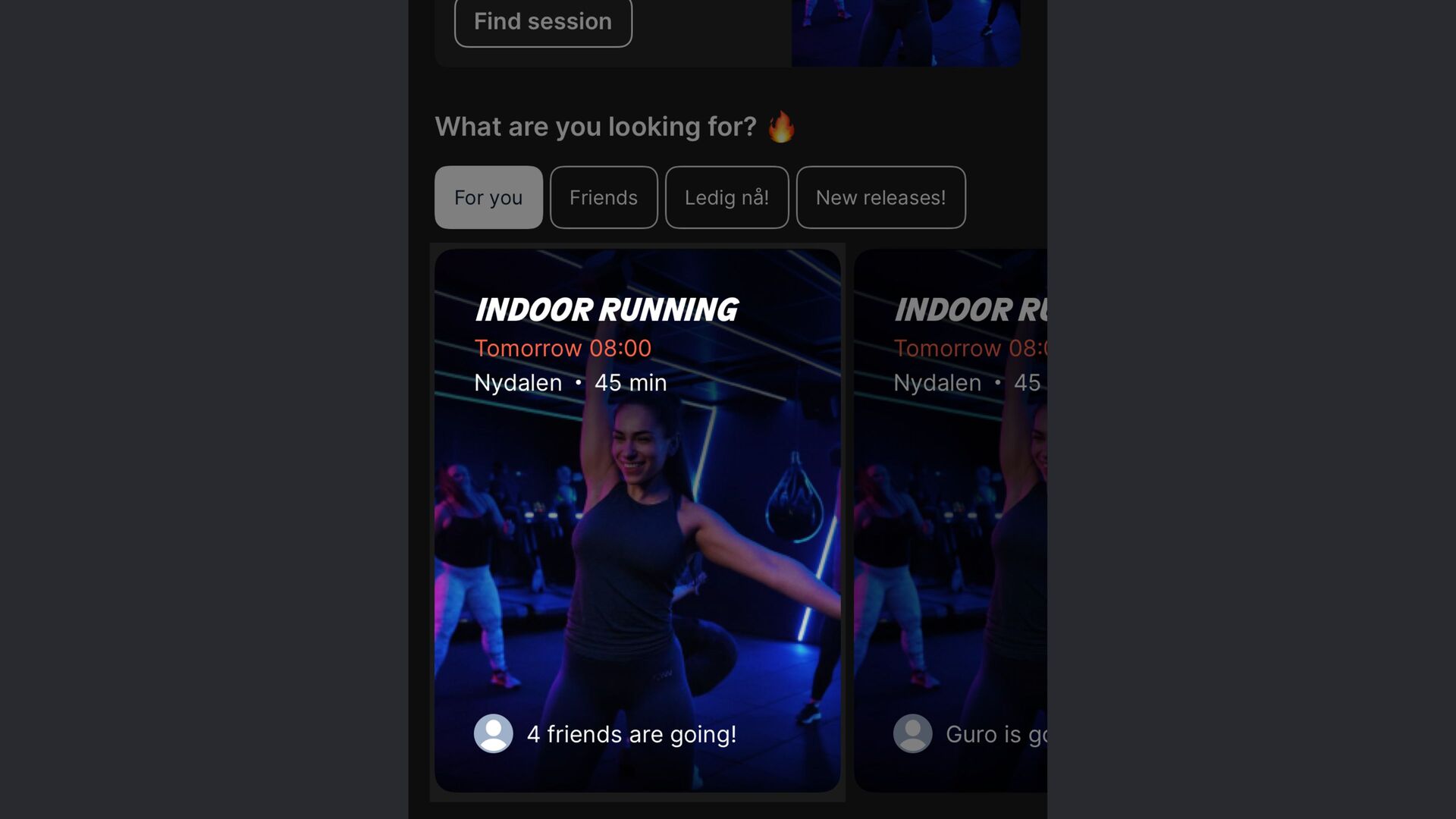Show sessions under Ledig nå!
This screenshot has height=819, width=1456.
click(x=726, y=197)
